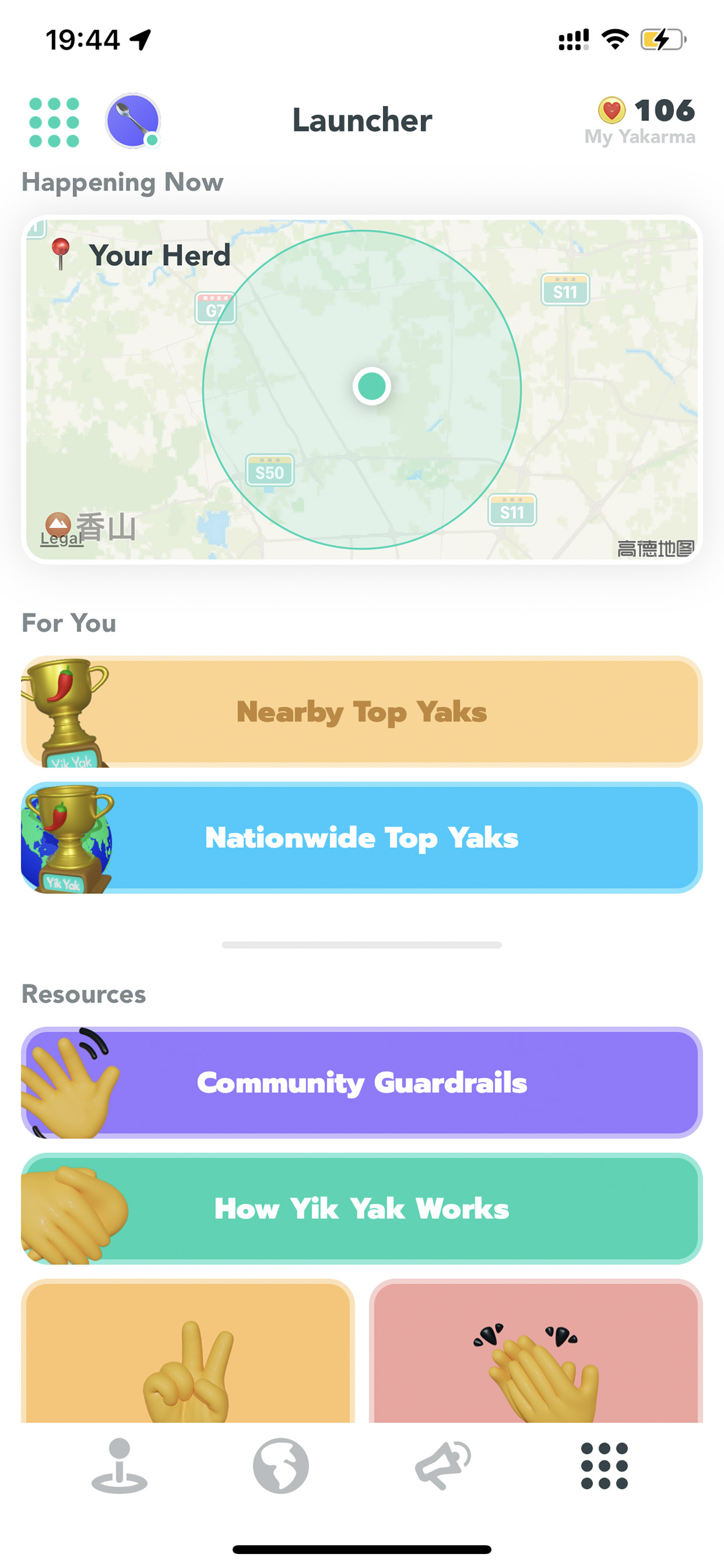Select the launcher grid tab

tap(604, 1466)
